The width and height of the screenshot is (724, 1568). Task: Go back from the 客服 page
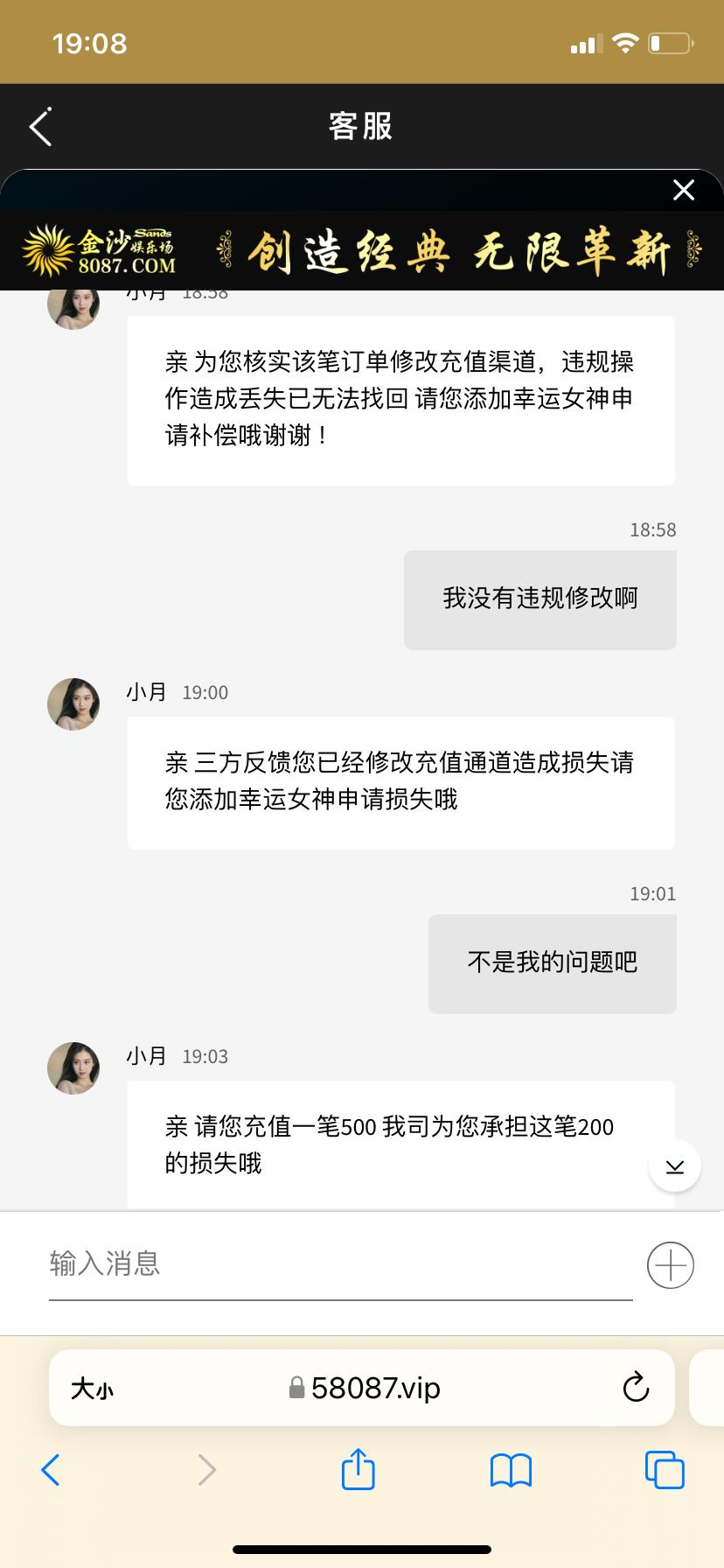pyautogui.click(x=41, y=127)
